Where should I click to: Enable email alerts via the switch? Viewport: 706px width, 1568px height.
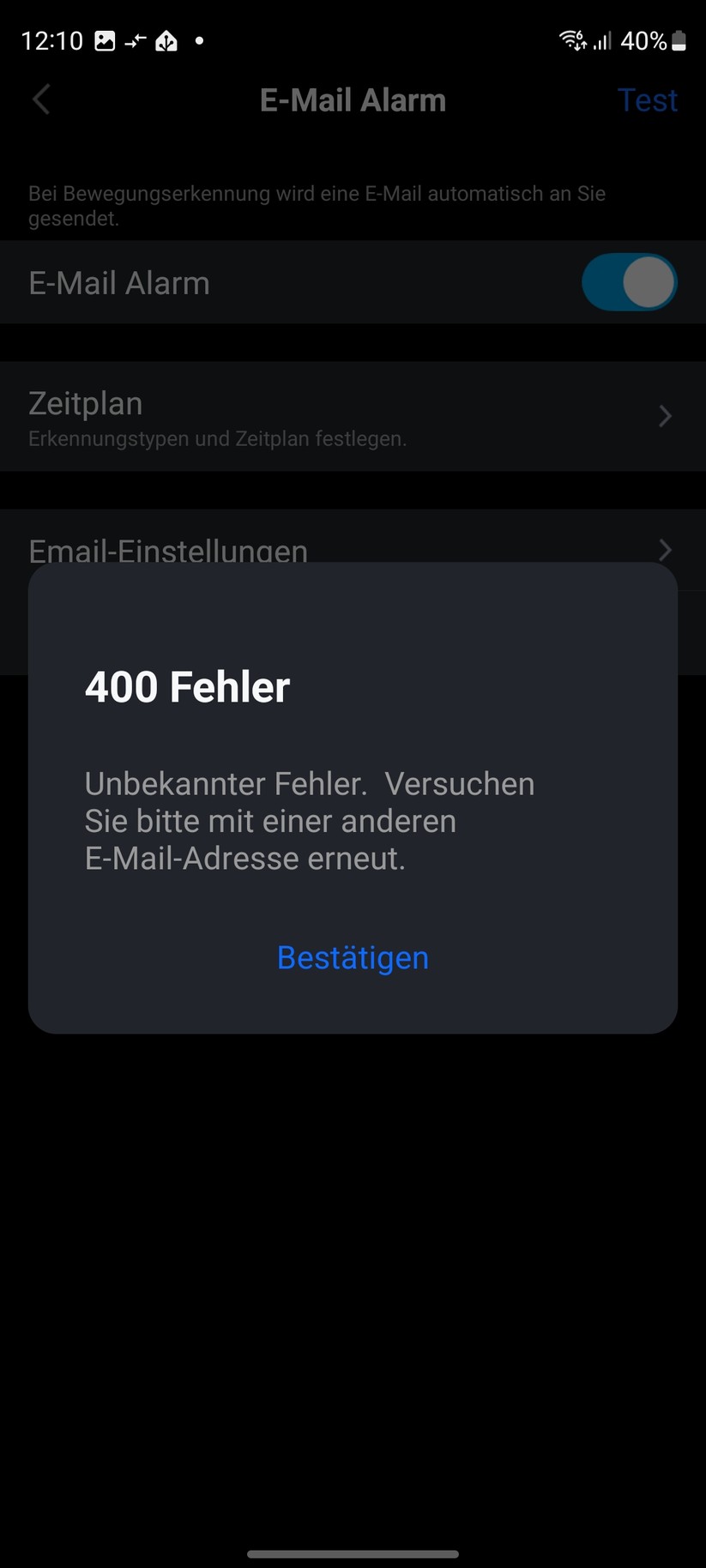pyautogui.click(x=630, y=282)
